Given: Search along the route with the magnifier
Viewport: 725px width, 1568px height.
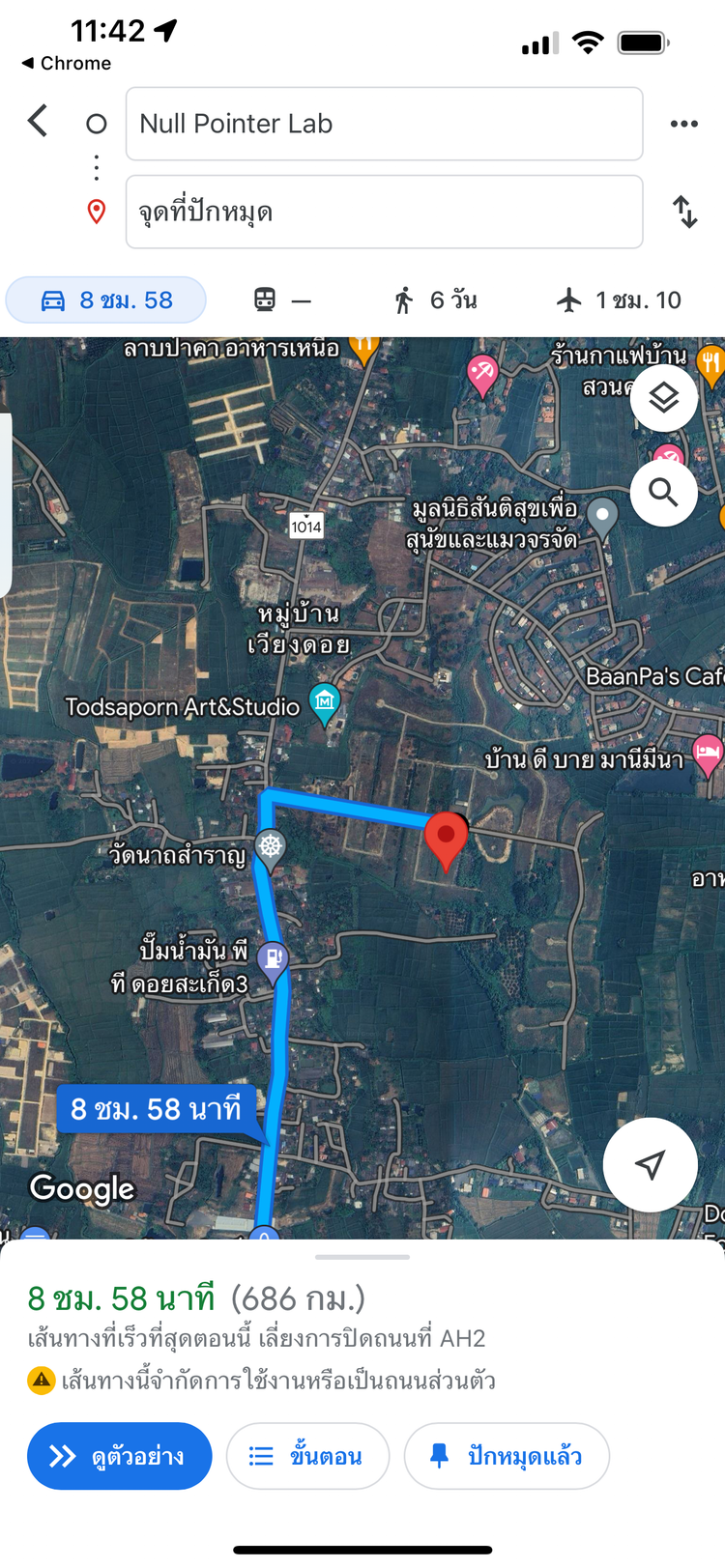Looking at the screenshot, I should [663, 493].
